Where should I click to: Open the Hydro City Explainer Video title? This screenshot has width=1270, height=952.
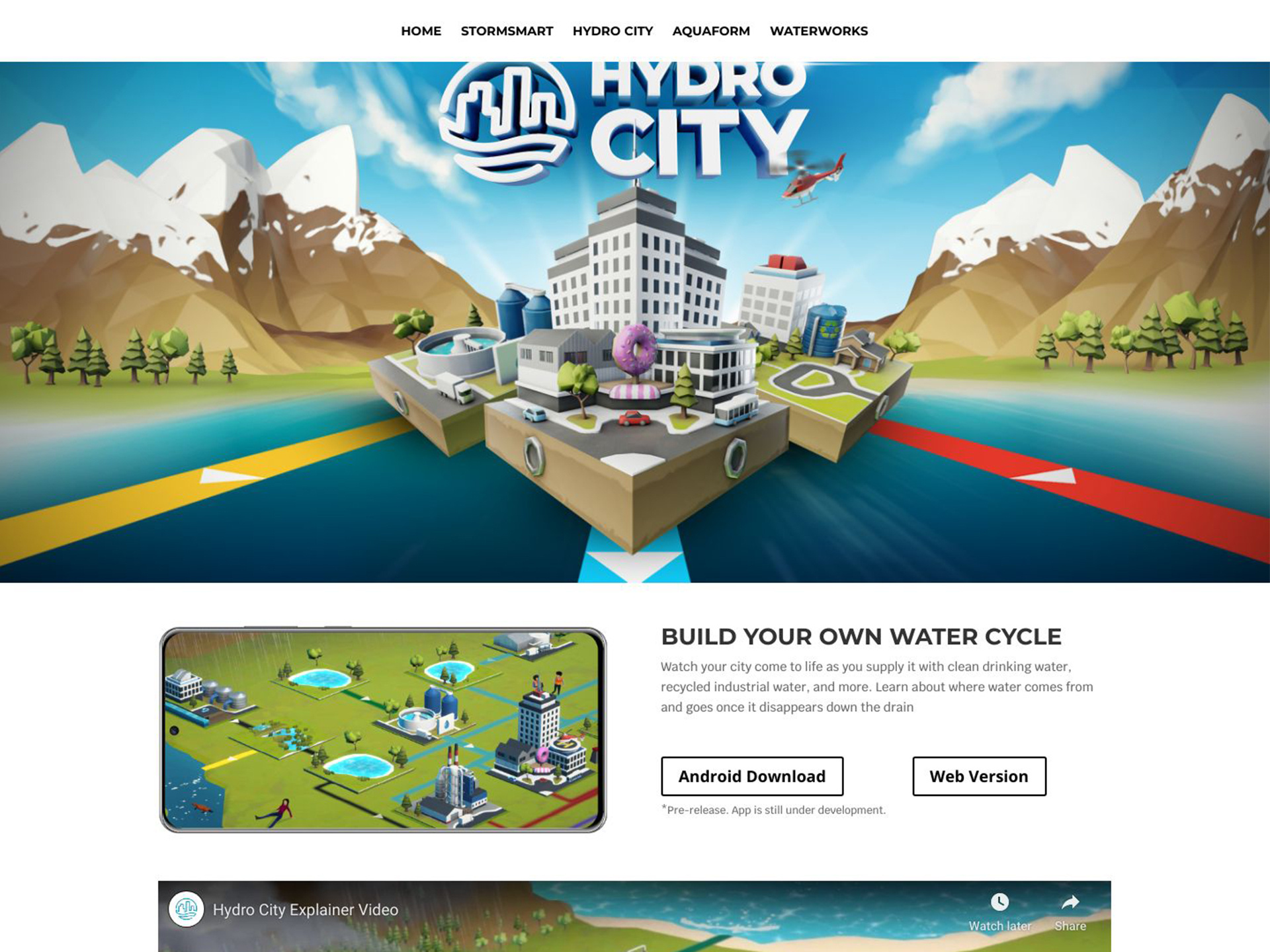click(305, 910)
